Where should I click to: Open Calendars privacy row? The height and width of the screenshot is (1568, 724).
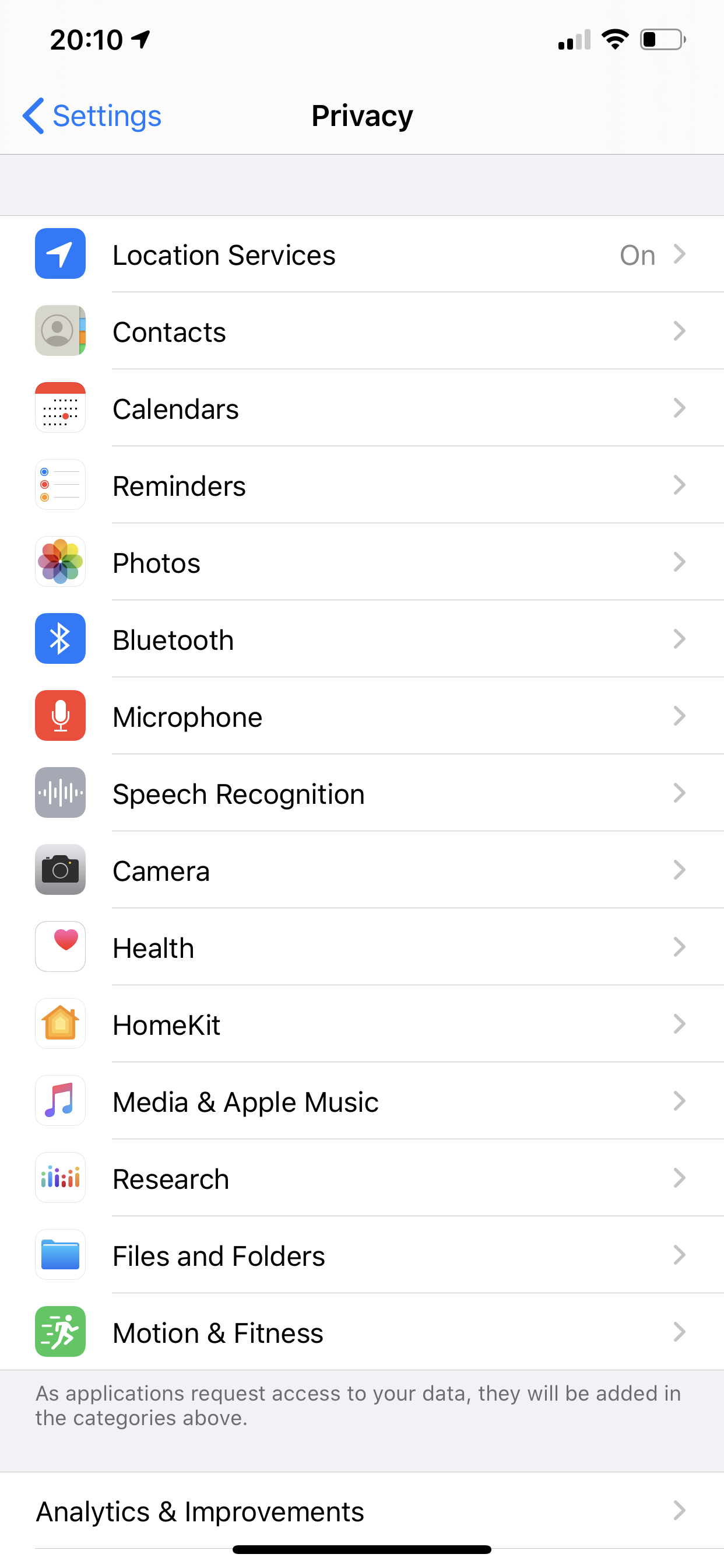coord(361,408)
